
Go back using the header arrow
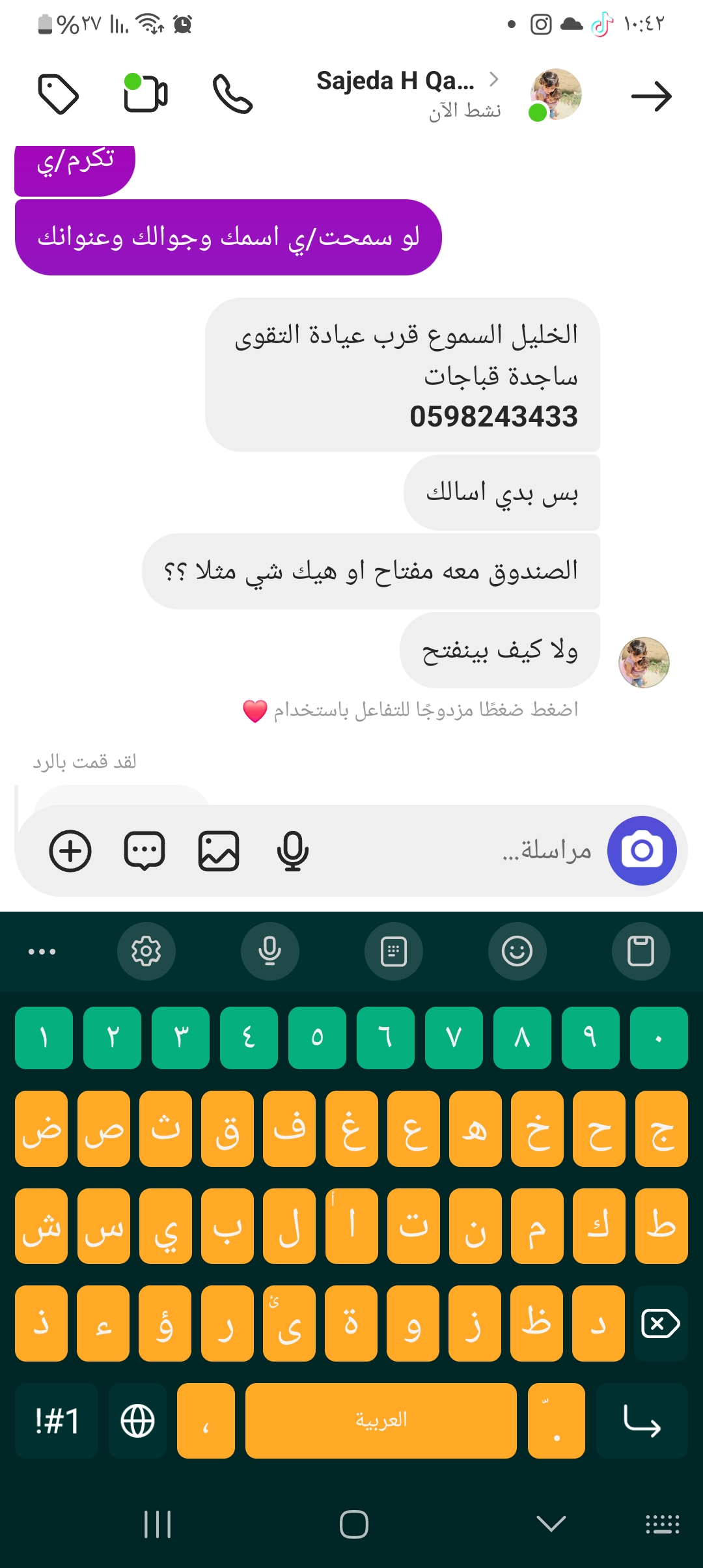(x=651, y=96)
